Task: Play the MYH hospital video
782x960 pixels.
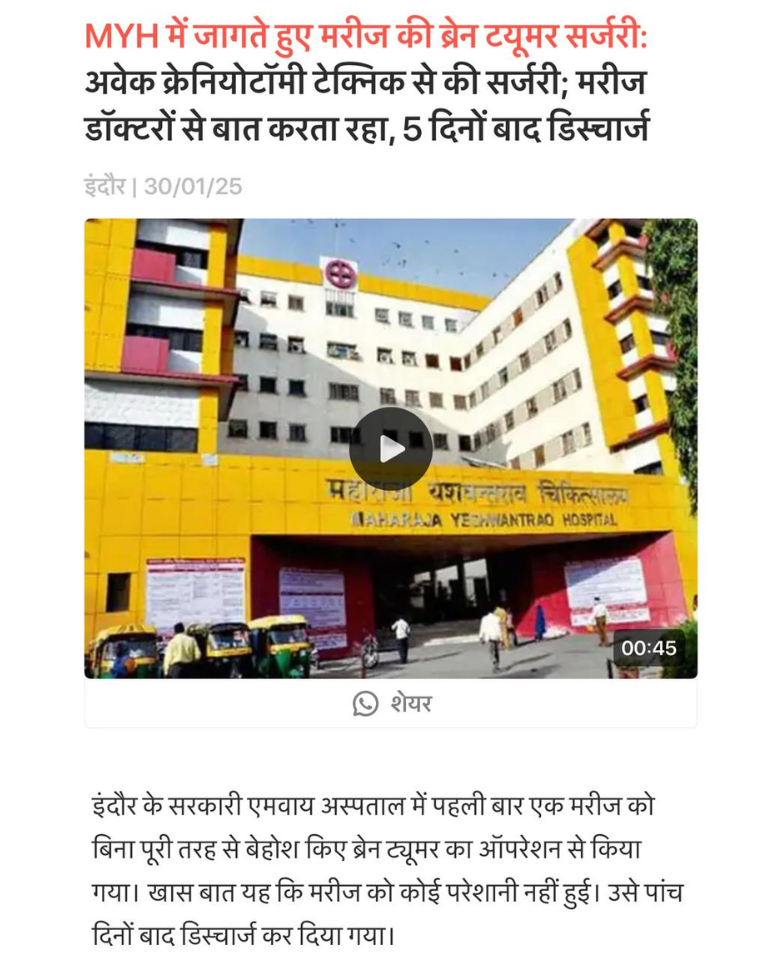Action: 391,449
